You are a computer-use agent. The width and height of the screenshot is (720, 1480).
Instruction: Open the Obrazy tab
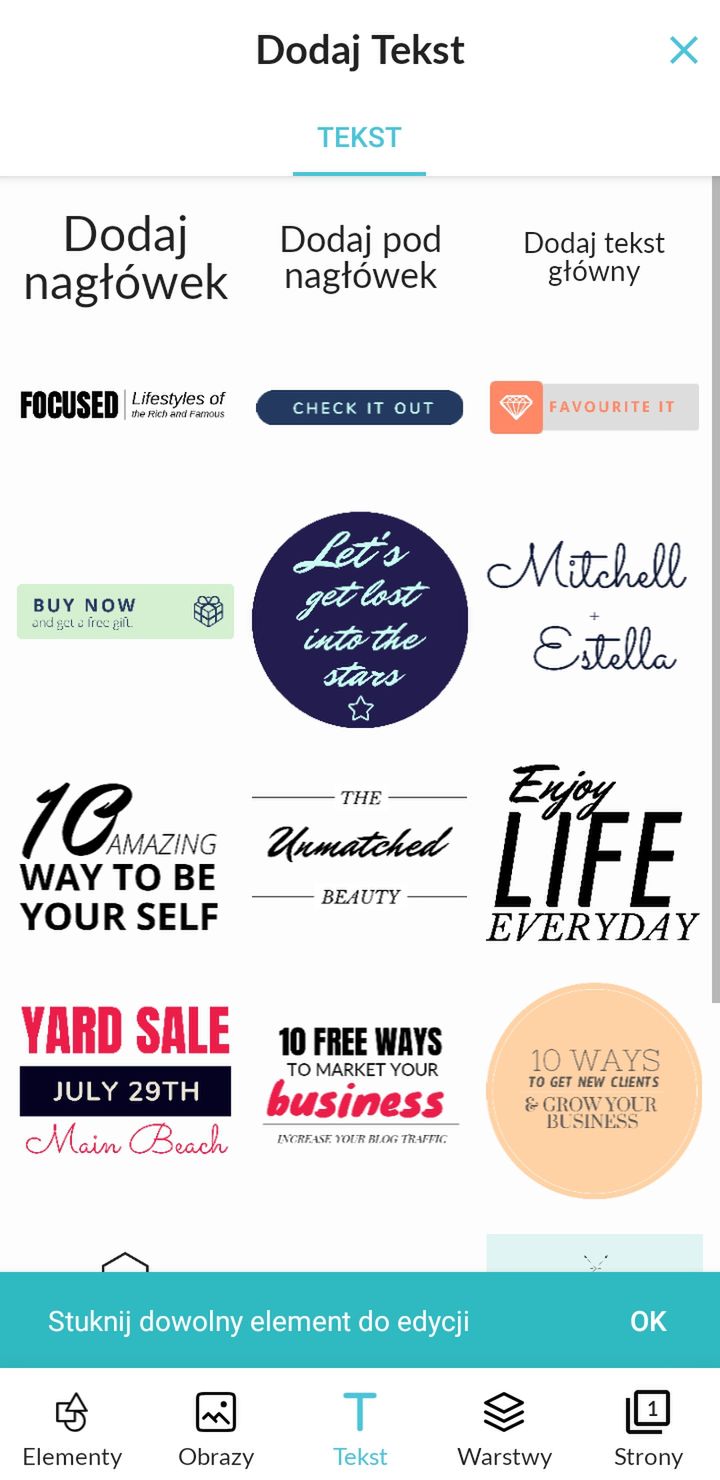pos(216,1428)
